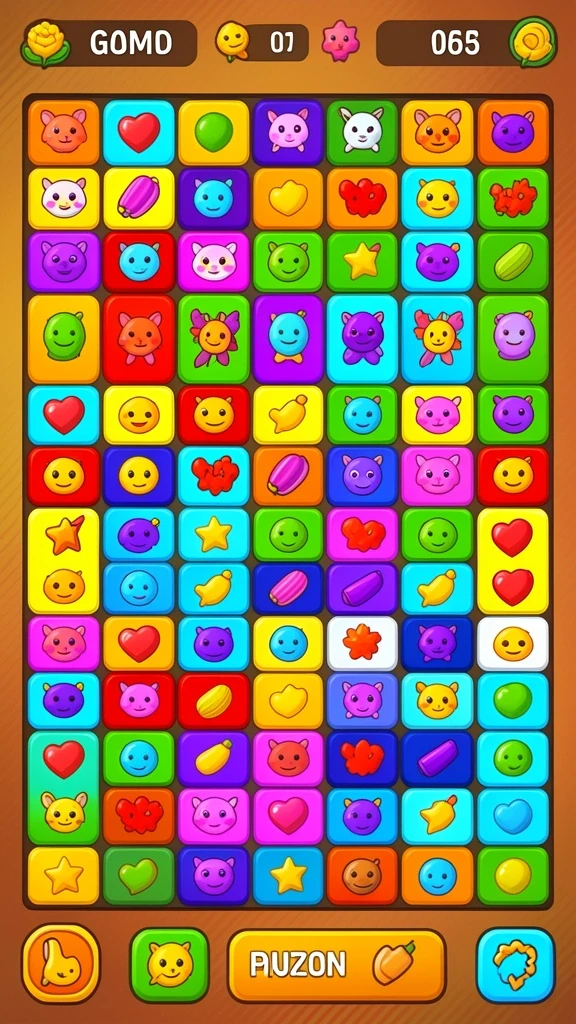Select the blue heart on cyan tile

point(513,816)
